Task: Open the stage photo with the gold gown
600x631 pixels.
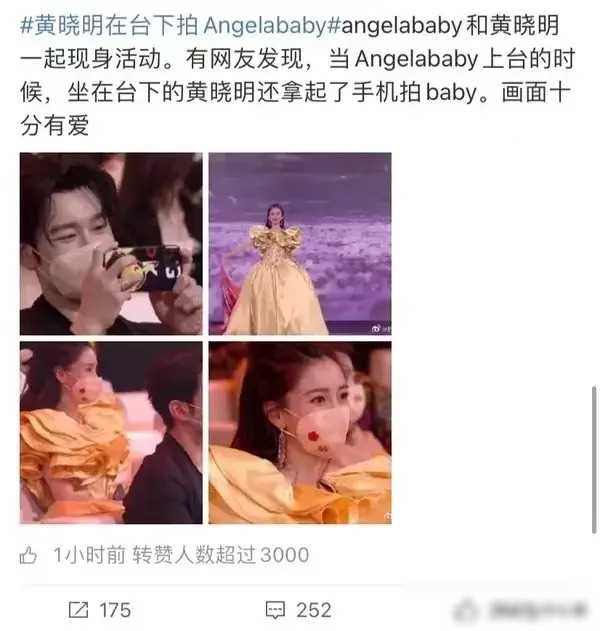Action: click(299, 243)
